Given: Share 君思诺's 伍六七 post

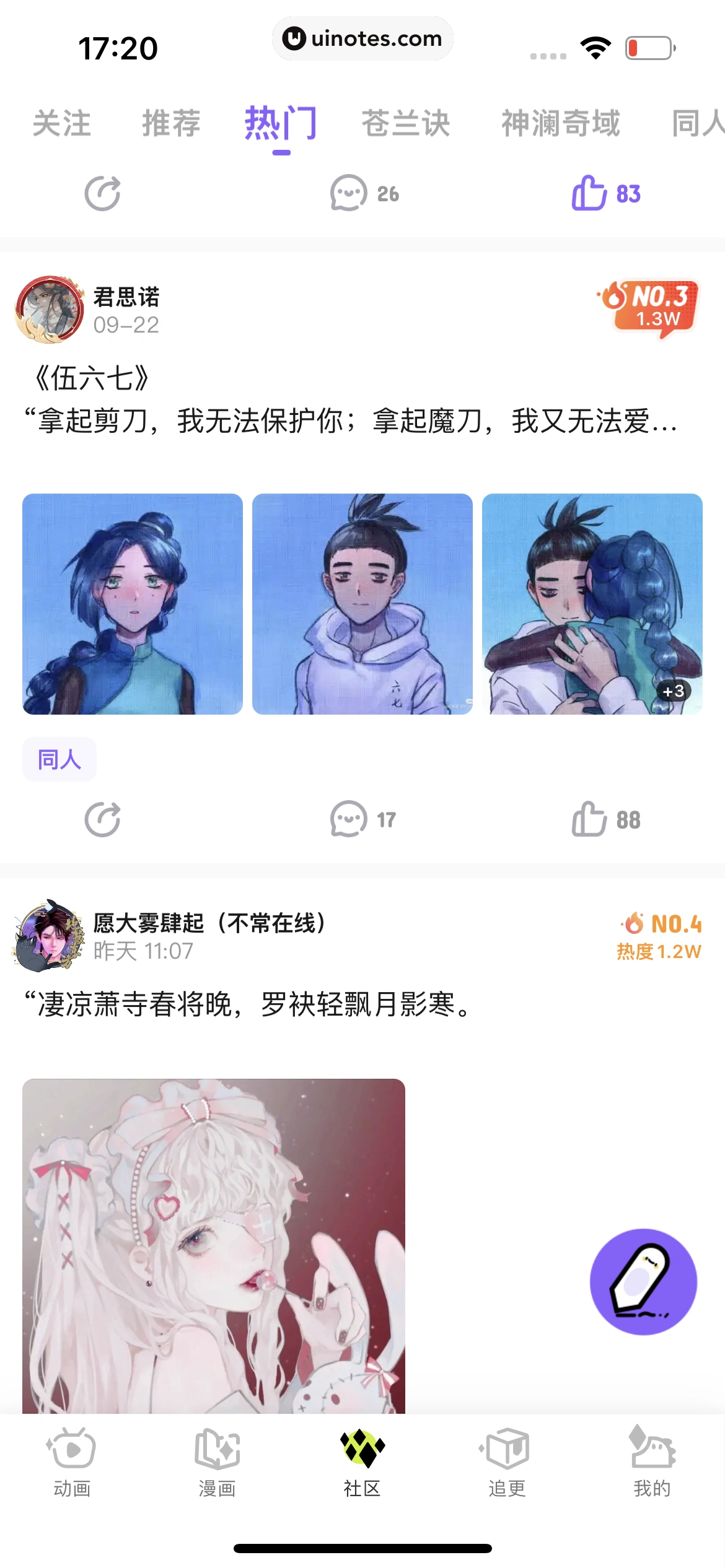Looking at the screenshot, I should (102, 819).
